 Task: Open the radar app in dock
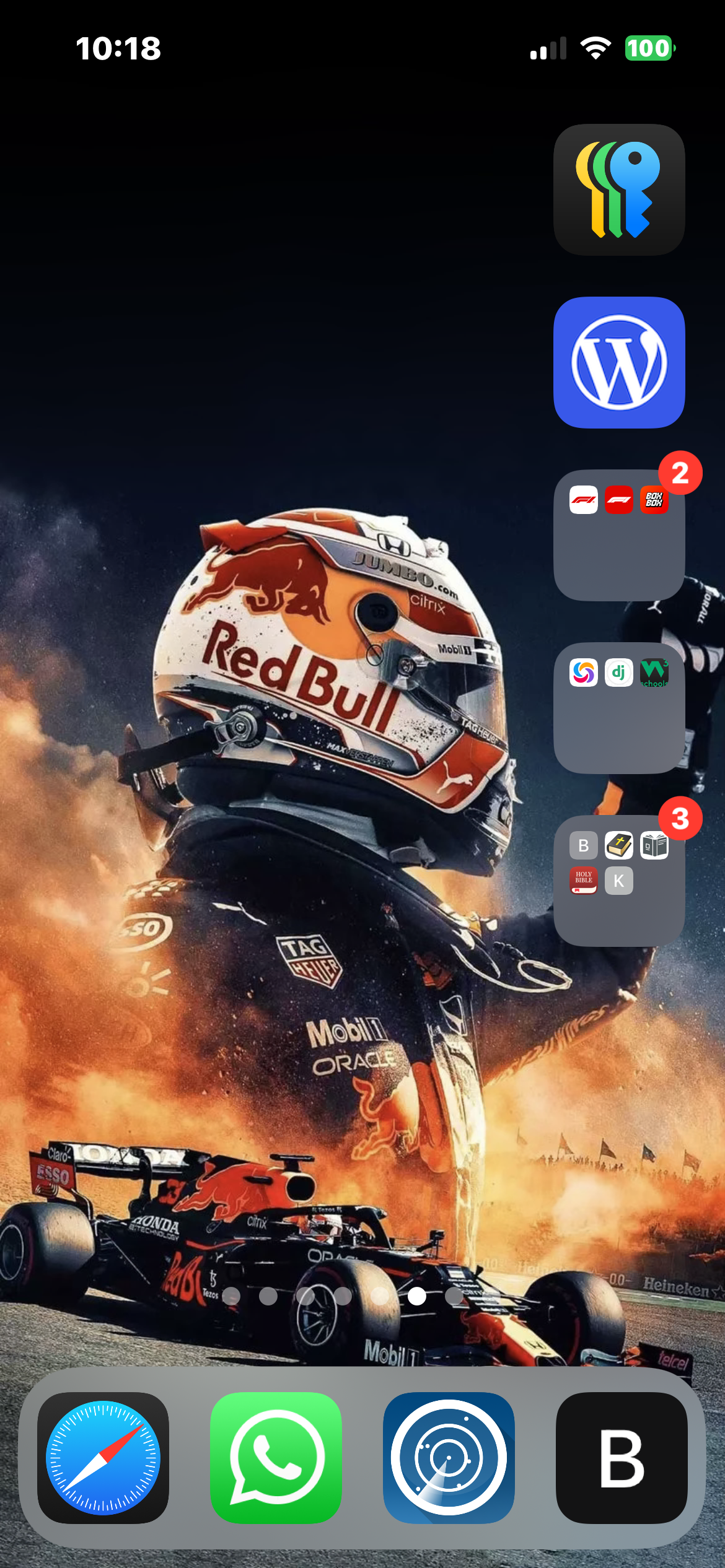[x=449, y=1458]
